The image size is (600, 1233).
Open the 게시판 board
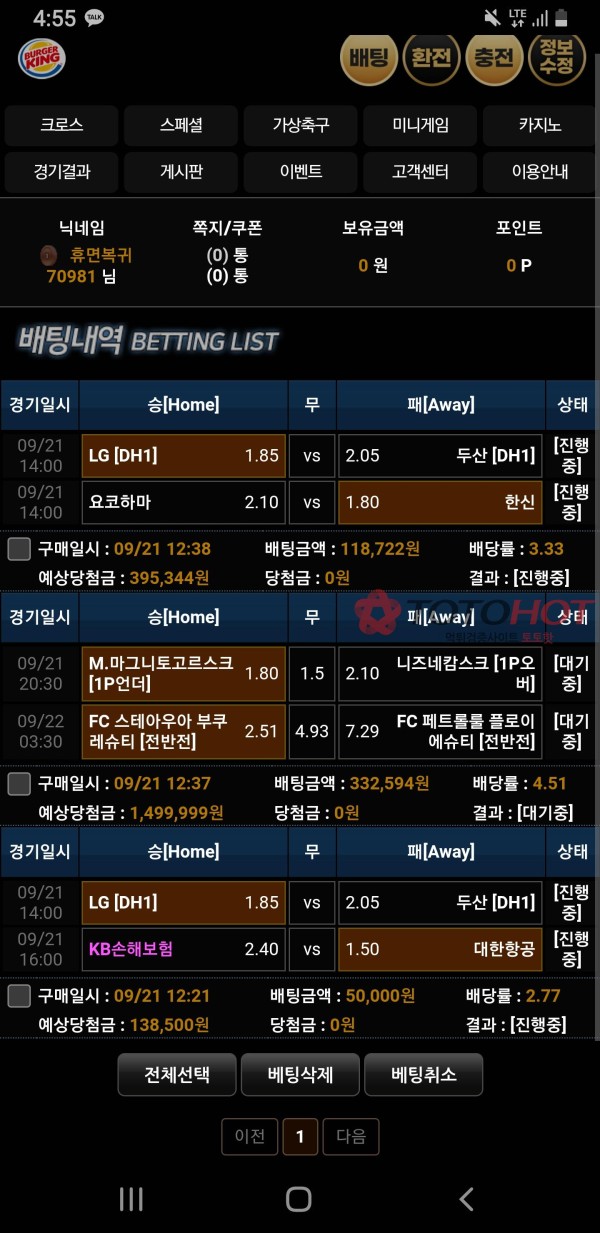(181, 172)
